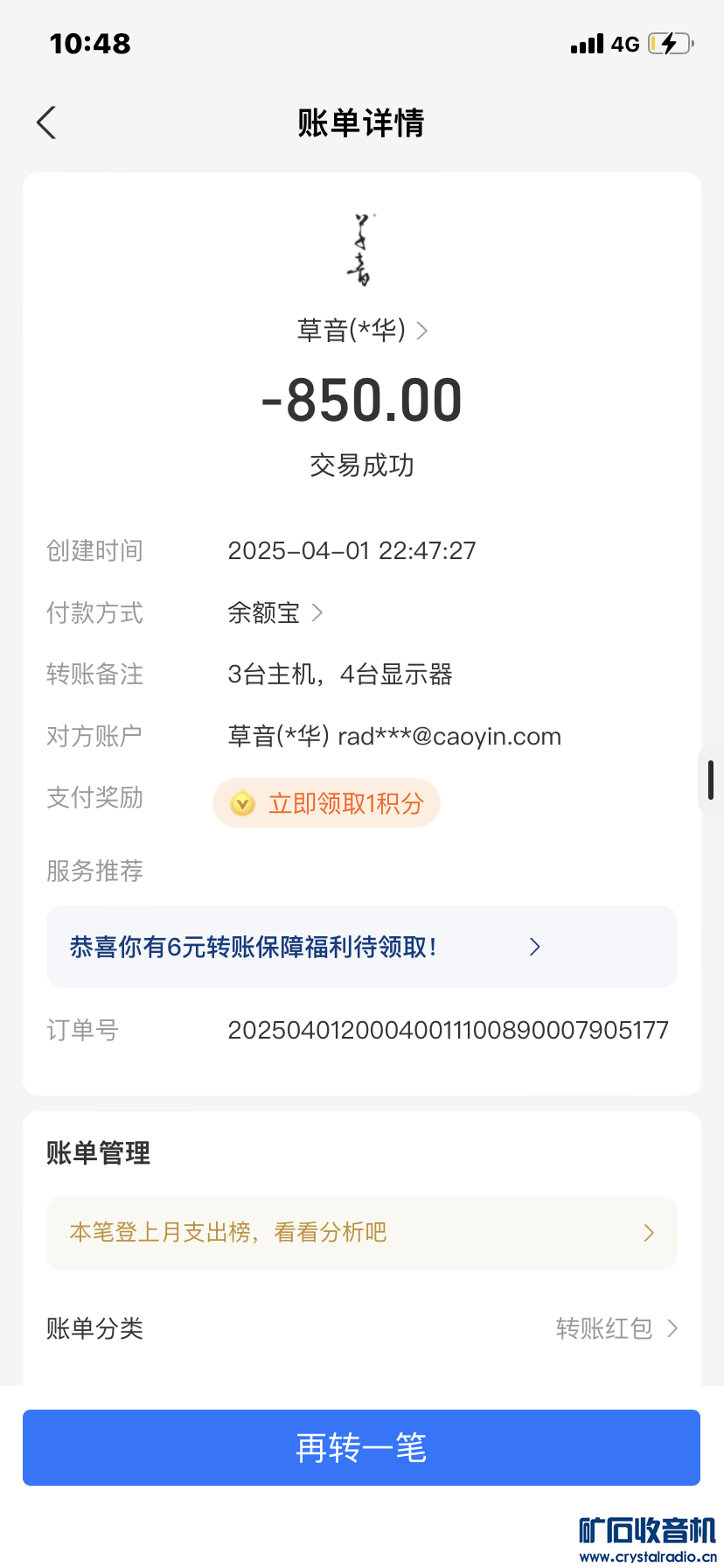Change 账单分类 from 转账红包
The width and height of the screenshot is (724, 1568).
(x=616, y=1328)
